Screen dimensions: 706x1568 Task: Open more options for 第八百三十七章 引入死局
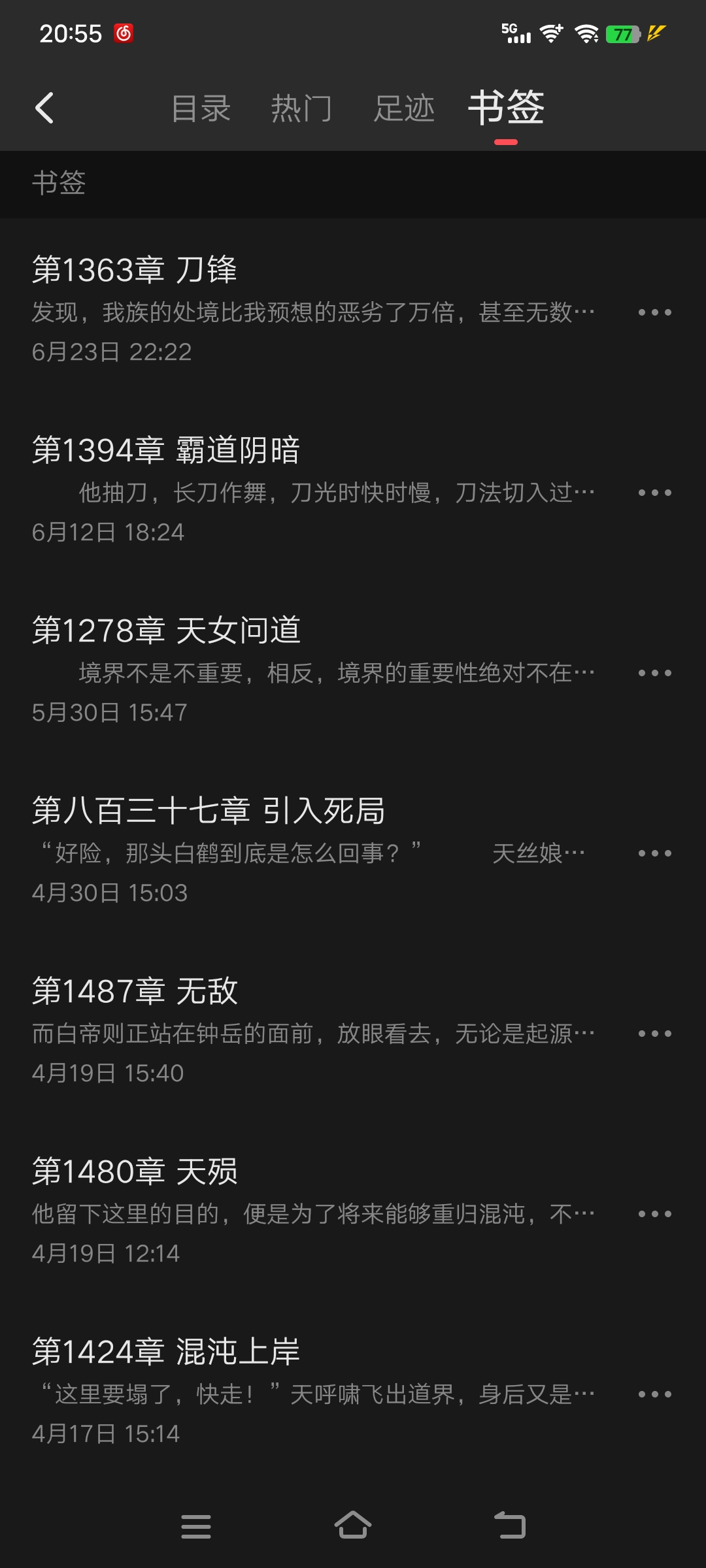coord(655,853)
